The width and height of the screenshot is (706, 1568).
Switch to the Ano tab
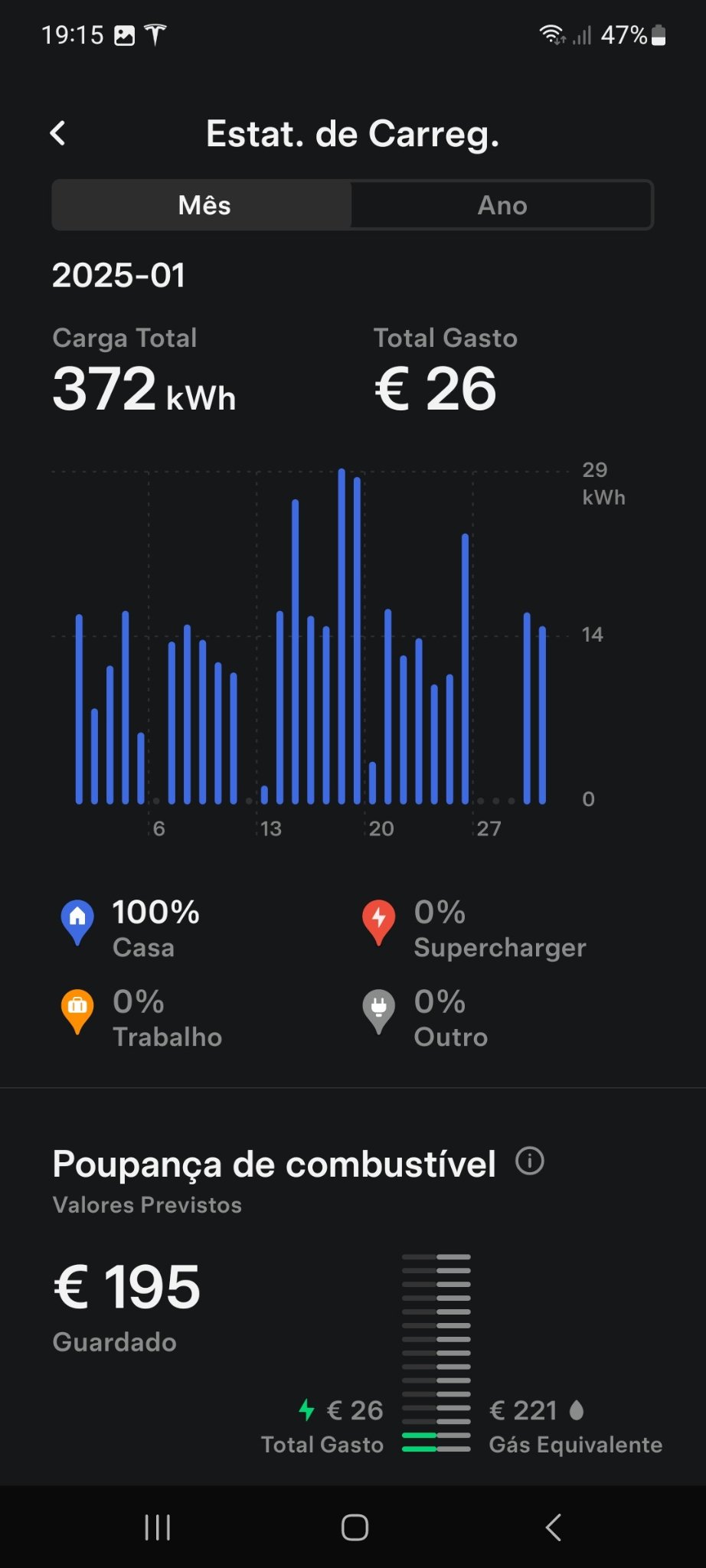502,205
